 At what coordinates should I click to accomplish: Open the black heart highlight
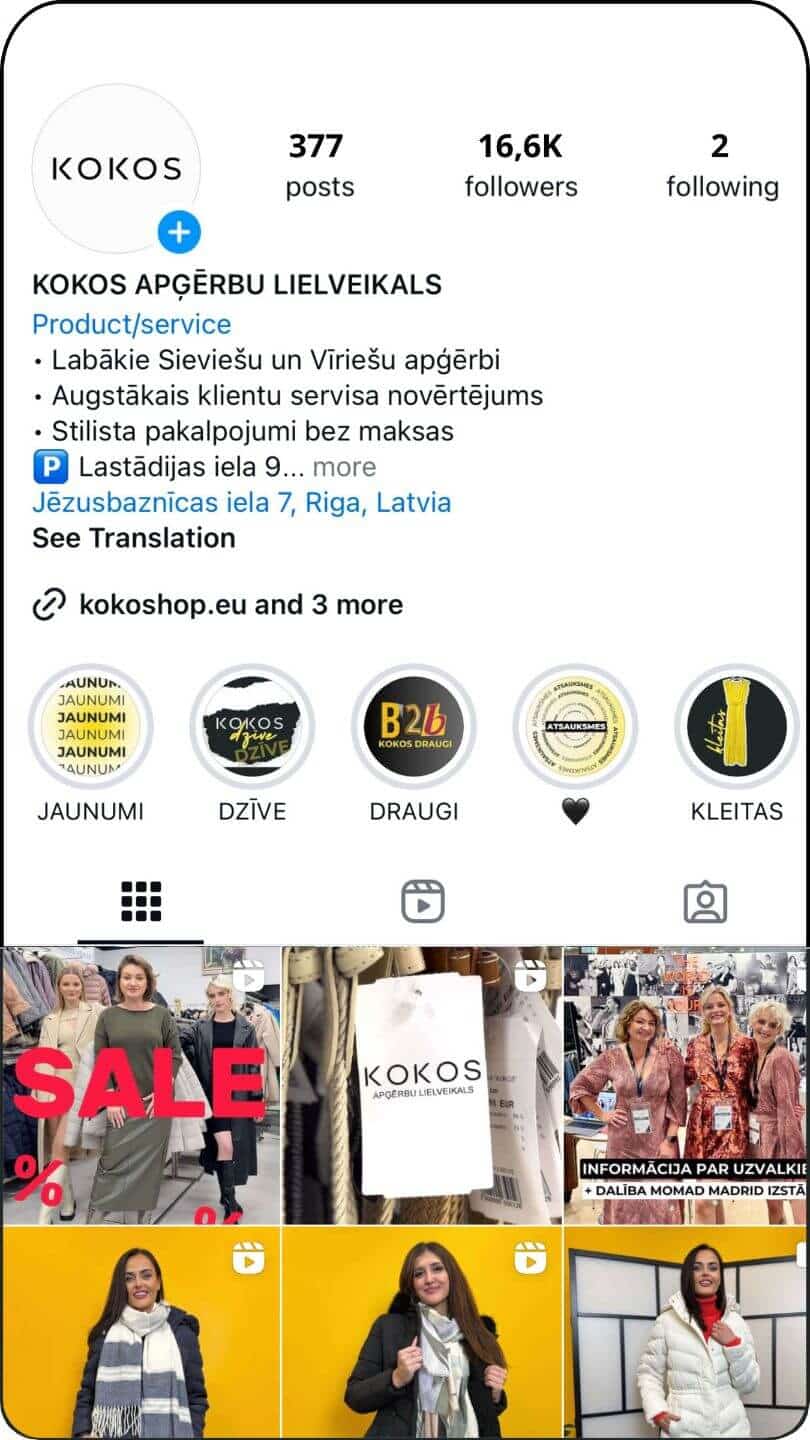point(574,727)
